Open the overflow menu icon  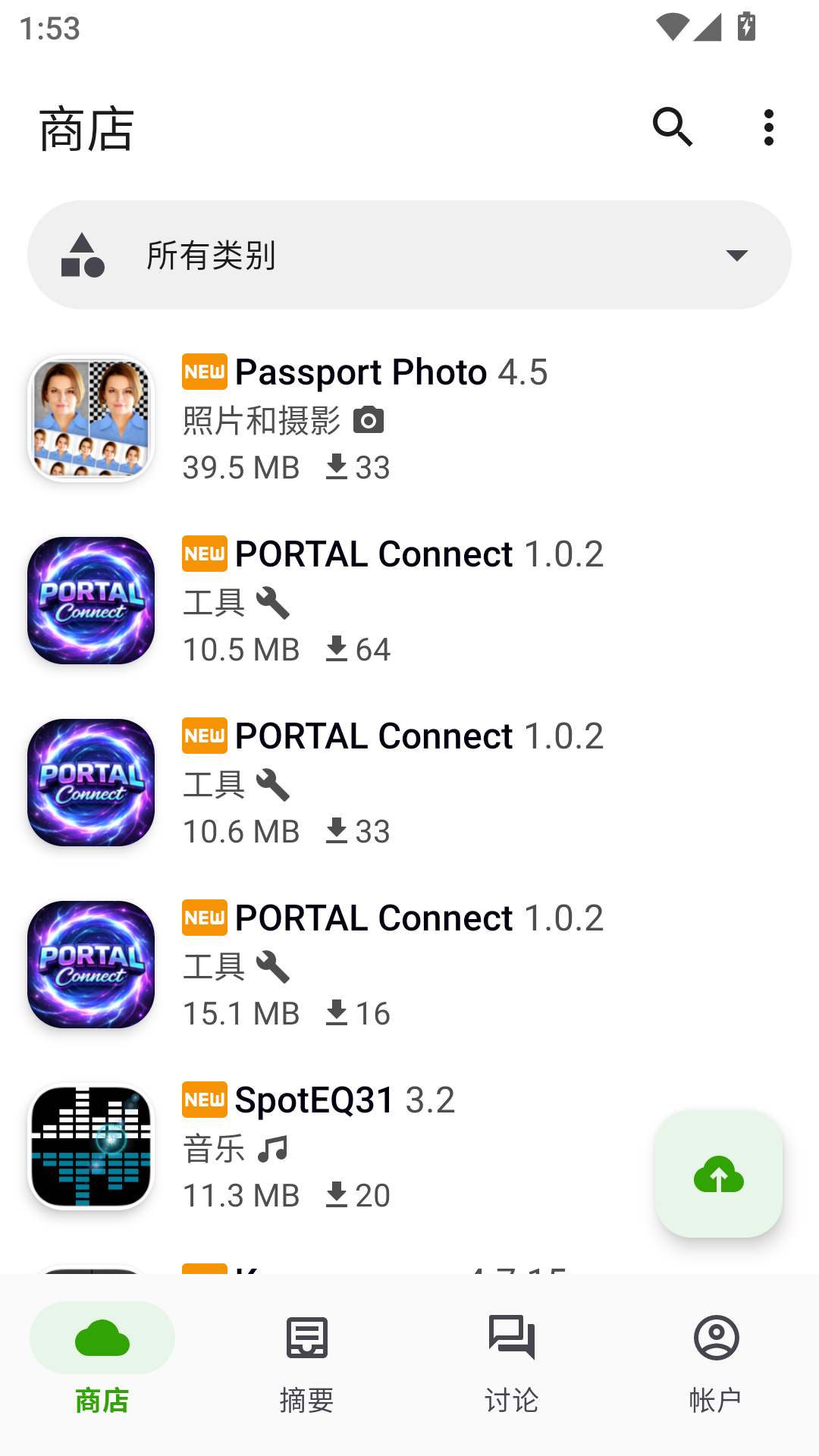coord(769,127)
